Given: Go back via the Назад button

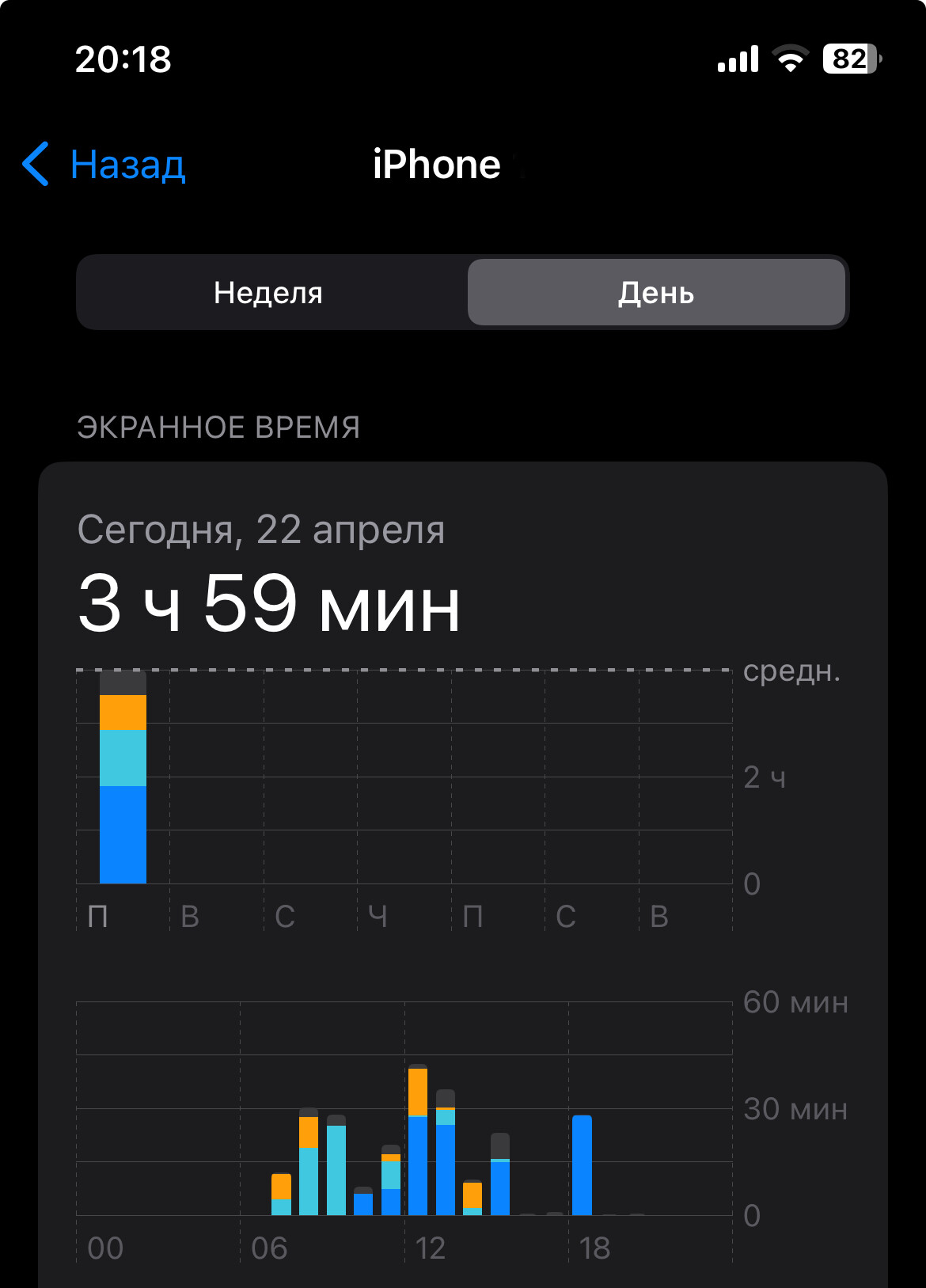Looking at the screenshot, I should coord(104,165).
